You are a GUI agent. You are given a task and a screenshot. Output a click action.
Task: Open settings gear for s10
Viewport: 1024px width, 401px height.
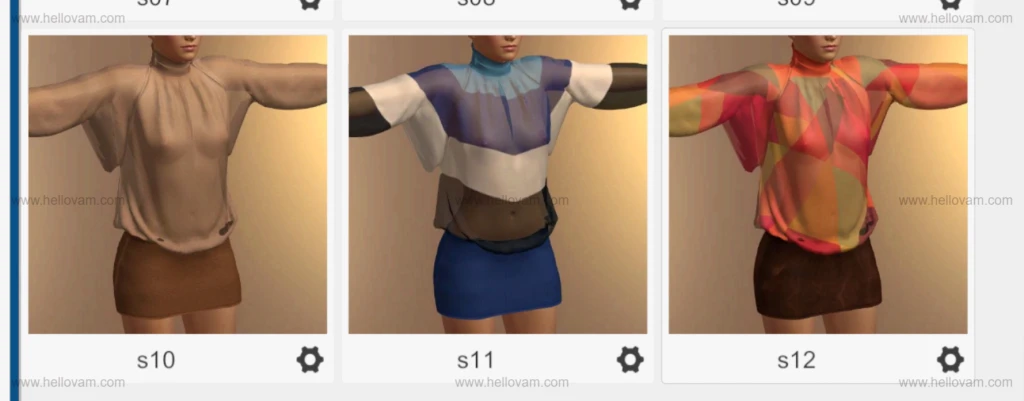click(310, 359)
